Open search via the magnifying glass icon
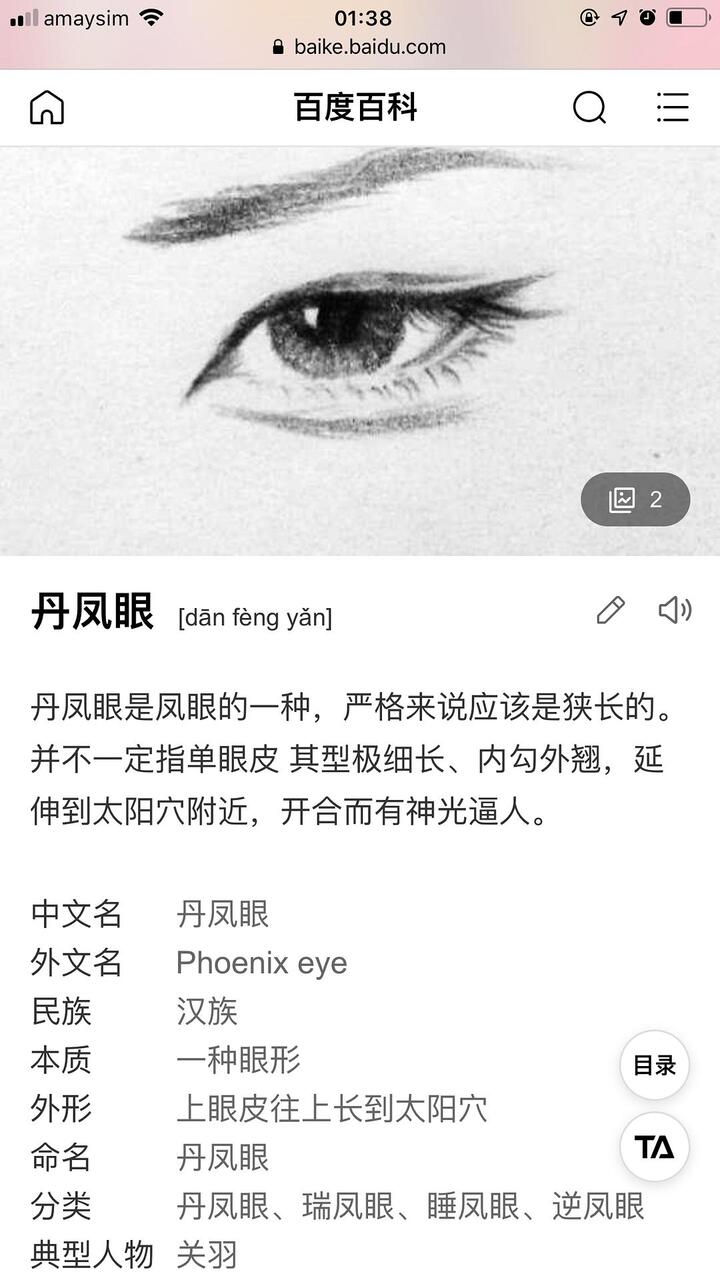Viewport: 720px width, 1280px height. 590,107
